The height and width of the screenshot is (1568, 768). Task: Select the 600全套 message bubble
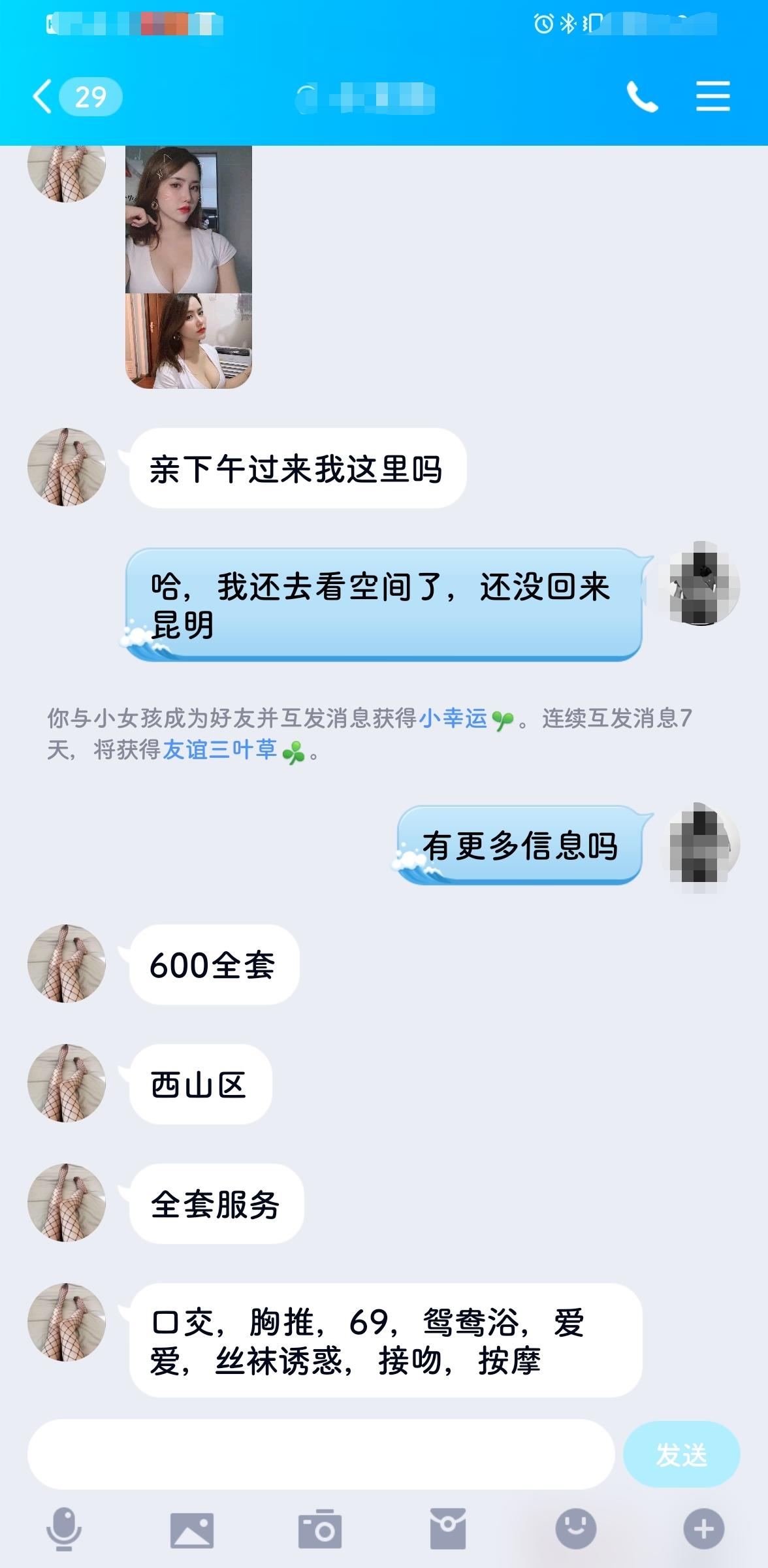(216, 966)
